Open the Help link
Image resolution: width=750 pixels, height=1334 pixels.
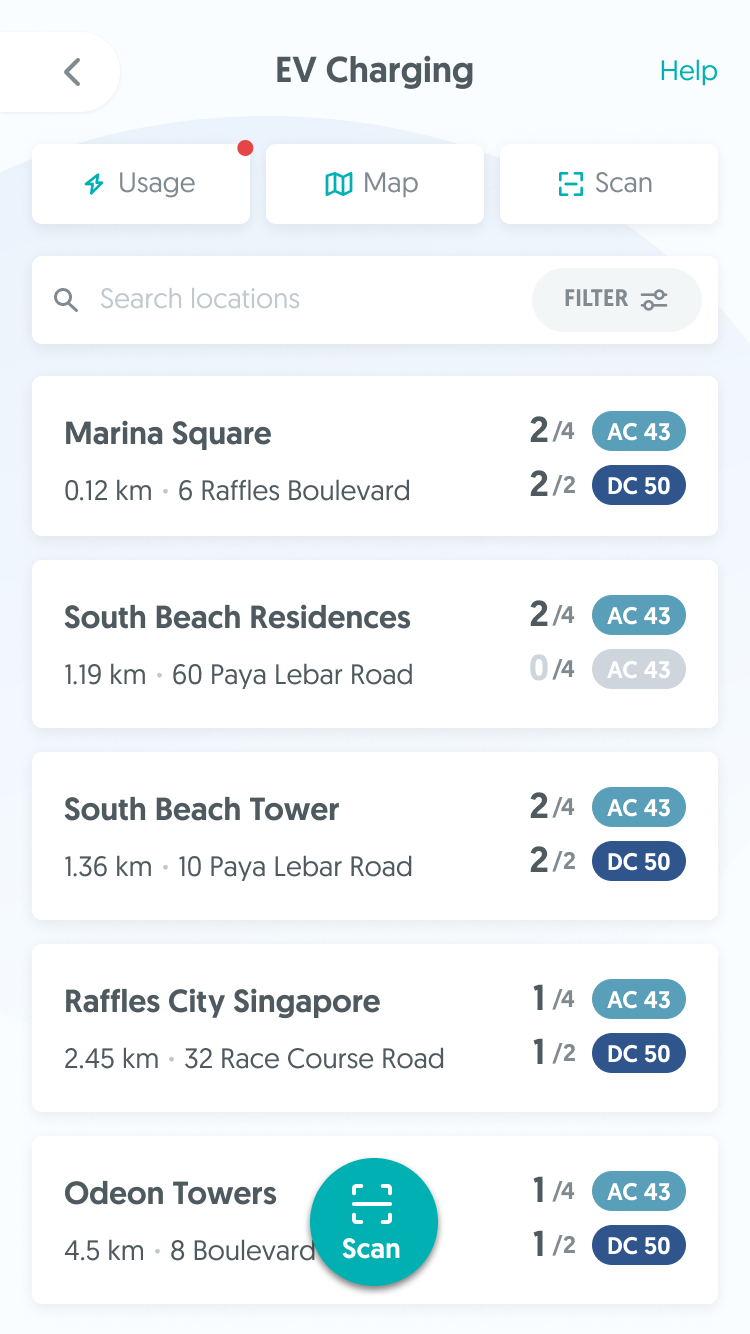coord(688,72)
